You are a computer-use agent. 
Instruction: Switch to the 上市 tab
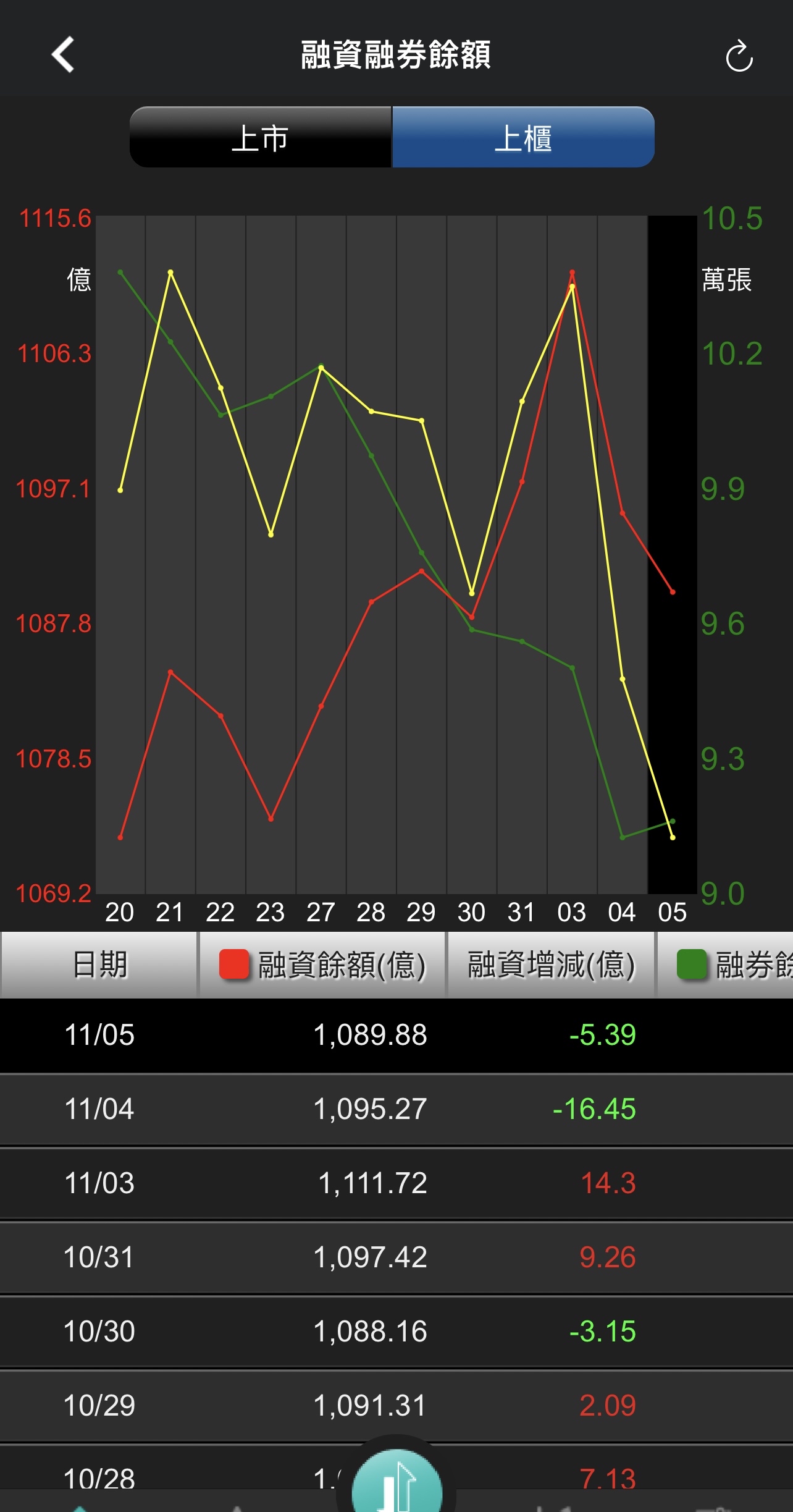(x=260, y=137)
